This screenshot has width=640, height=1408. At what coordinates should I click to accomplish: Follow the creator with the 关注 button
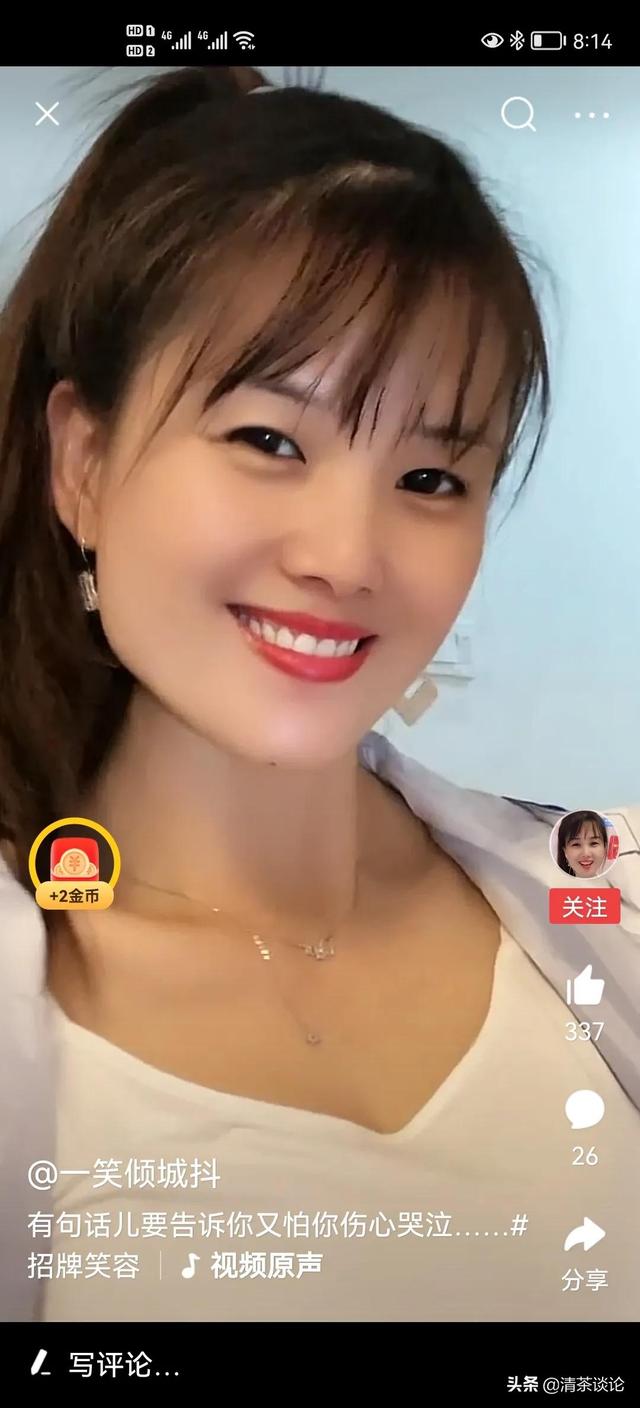(584, 907)
